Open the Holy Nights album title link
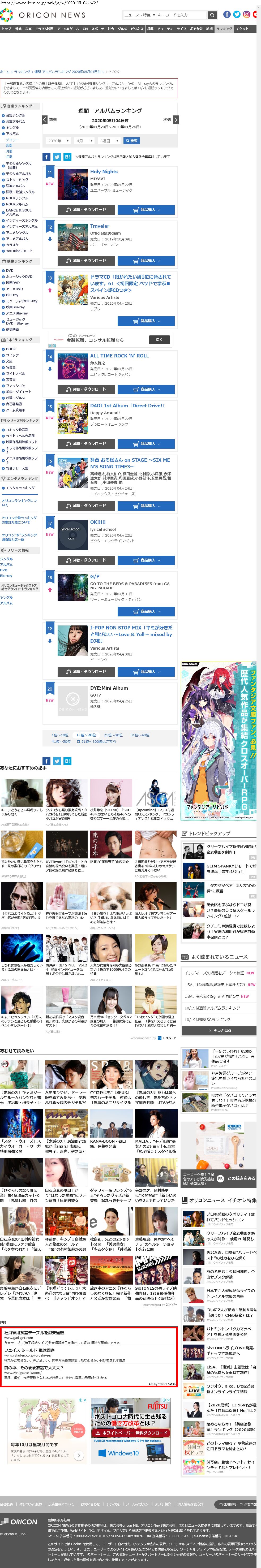This screenshot has height=1568, width=261. click(x=104, y=172)
